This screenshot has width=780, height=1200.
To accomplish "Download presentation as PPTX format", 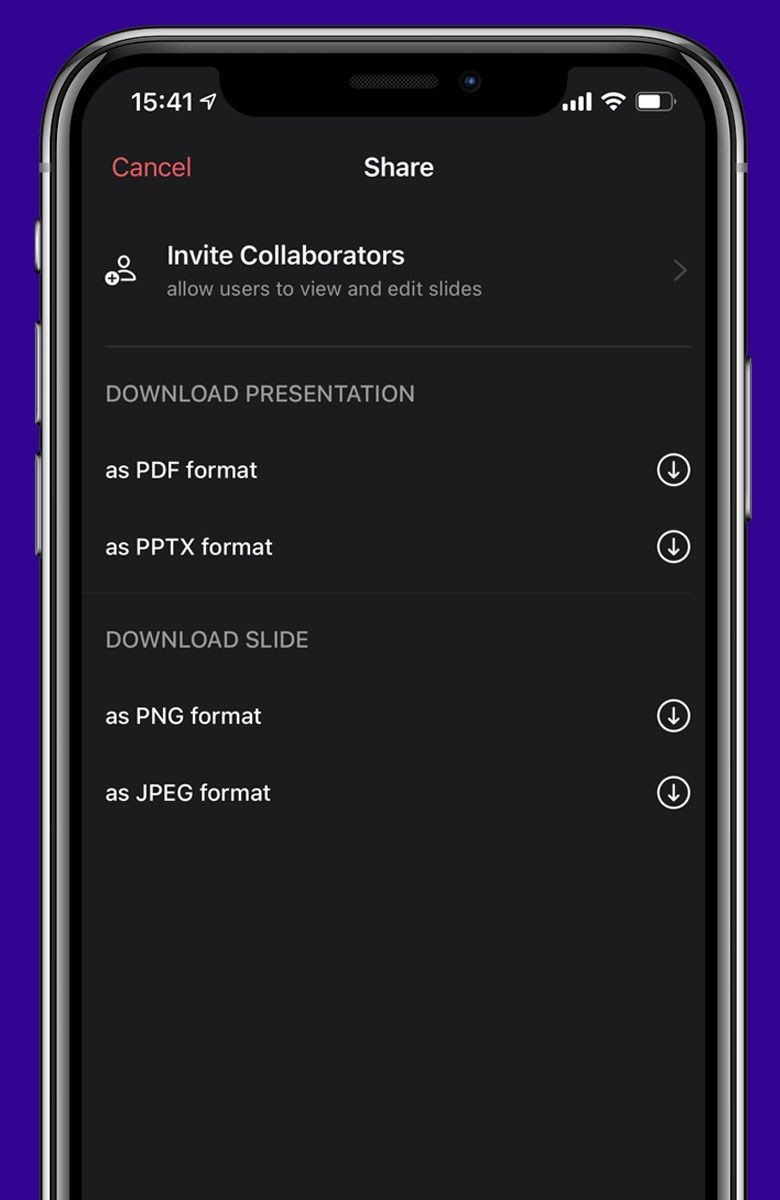I will click(x=673, y=546).
